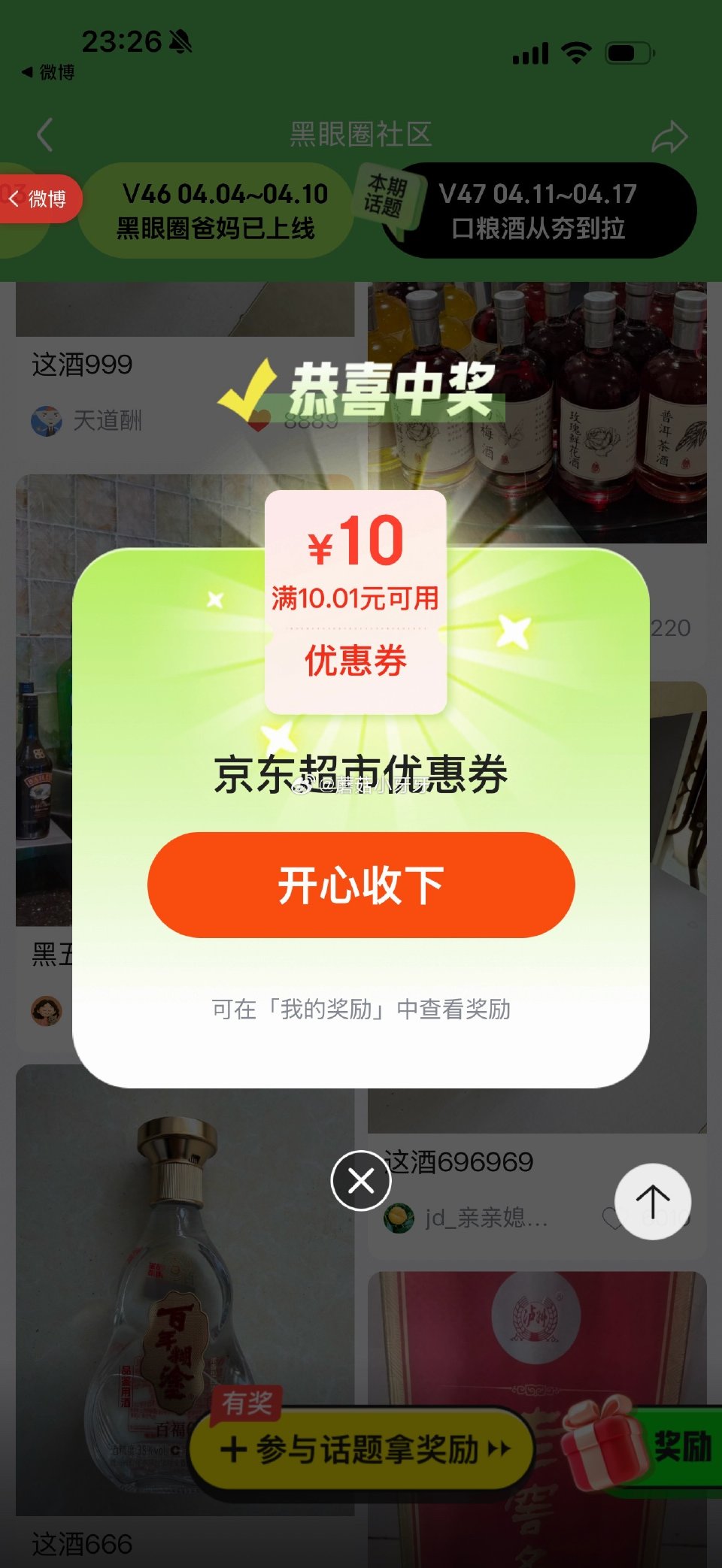Switch to the V46 黑眼圈爸妈已上线 topic
Image resolution: width=722 pixels, height=1568 pixels.
point(221,210)
